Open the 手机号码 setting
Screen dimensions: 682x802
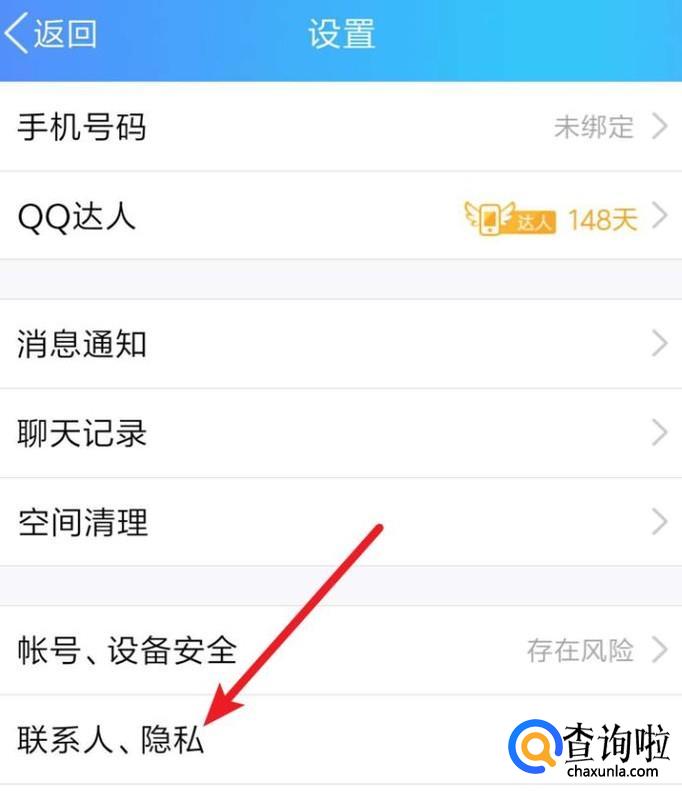click(x=341, y=126)
